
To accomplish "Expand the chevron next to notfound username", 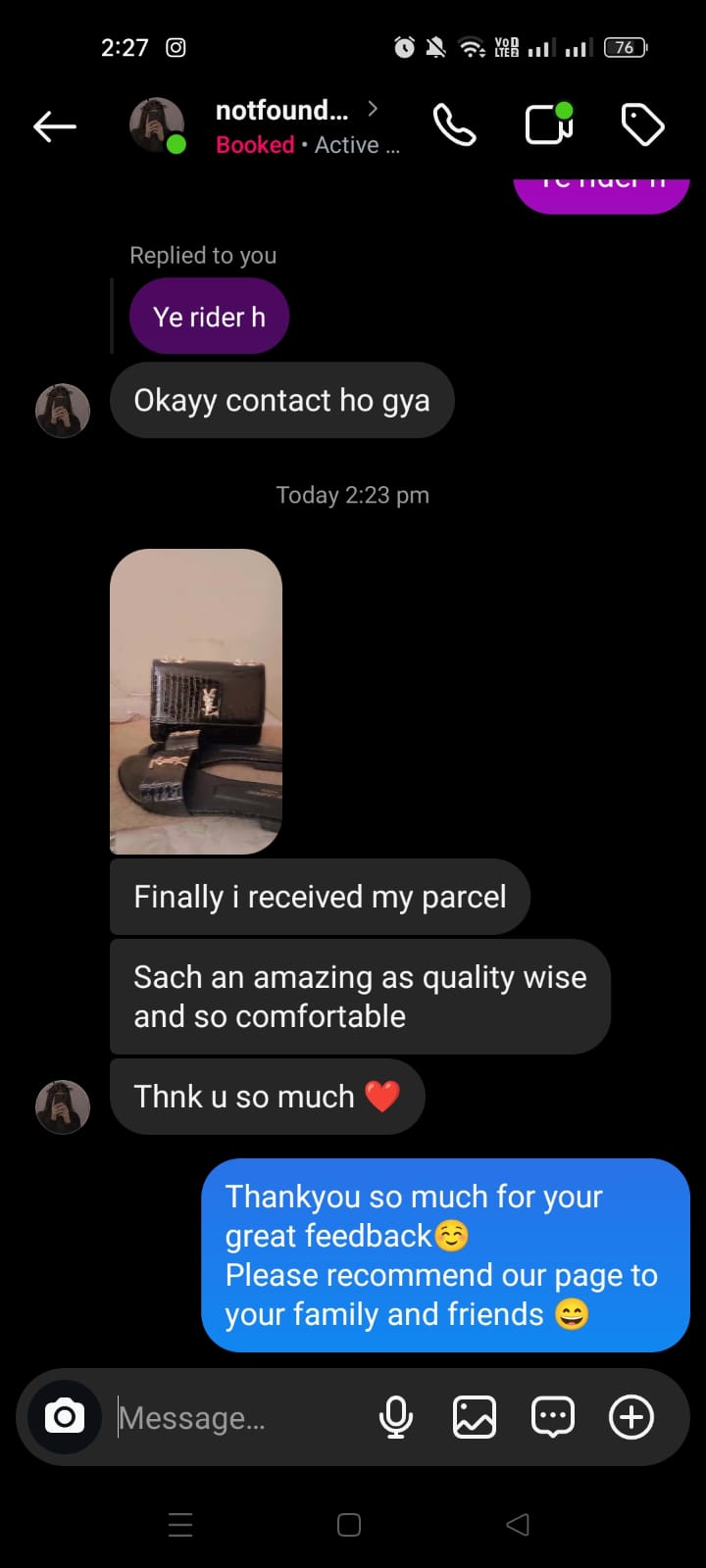I will [373, 110].
